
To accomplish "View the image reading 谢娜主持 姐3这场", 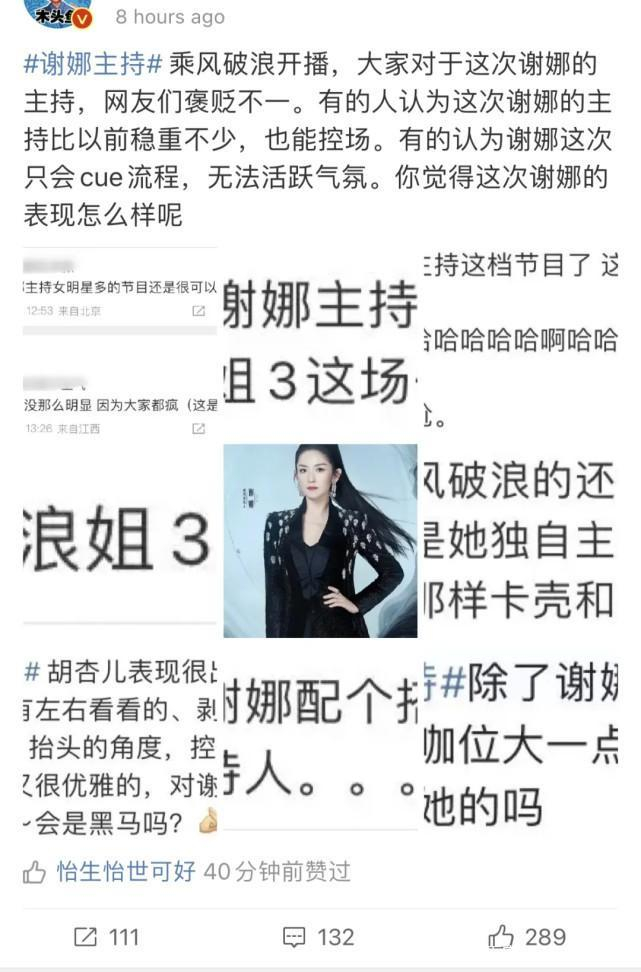I will 320,343.
